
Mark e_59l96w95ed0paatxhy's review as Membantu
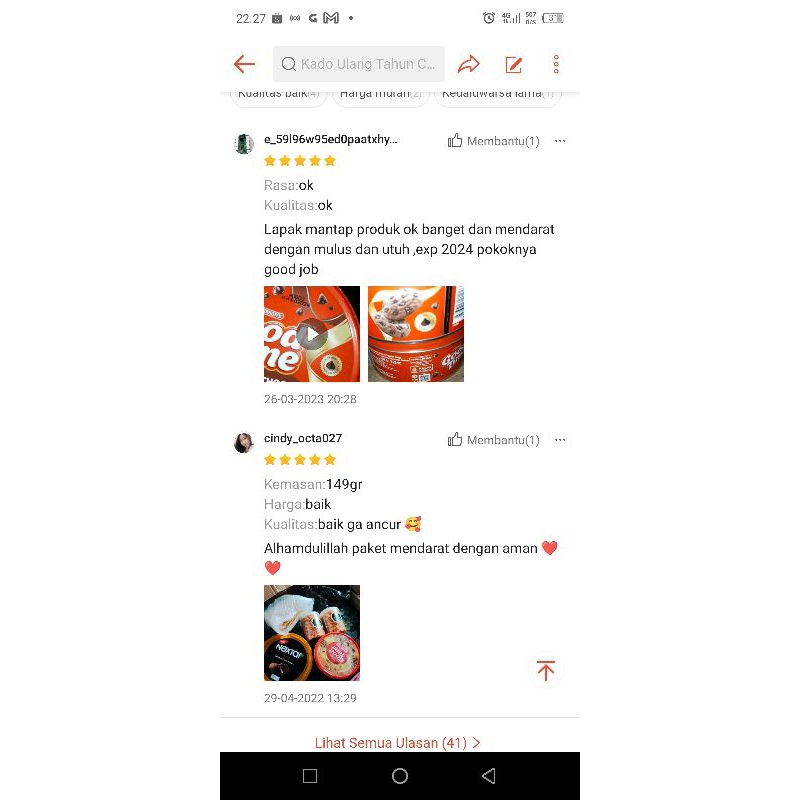click(x=494, y=141)
